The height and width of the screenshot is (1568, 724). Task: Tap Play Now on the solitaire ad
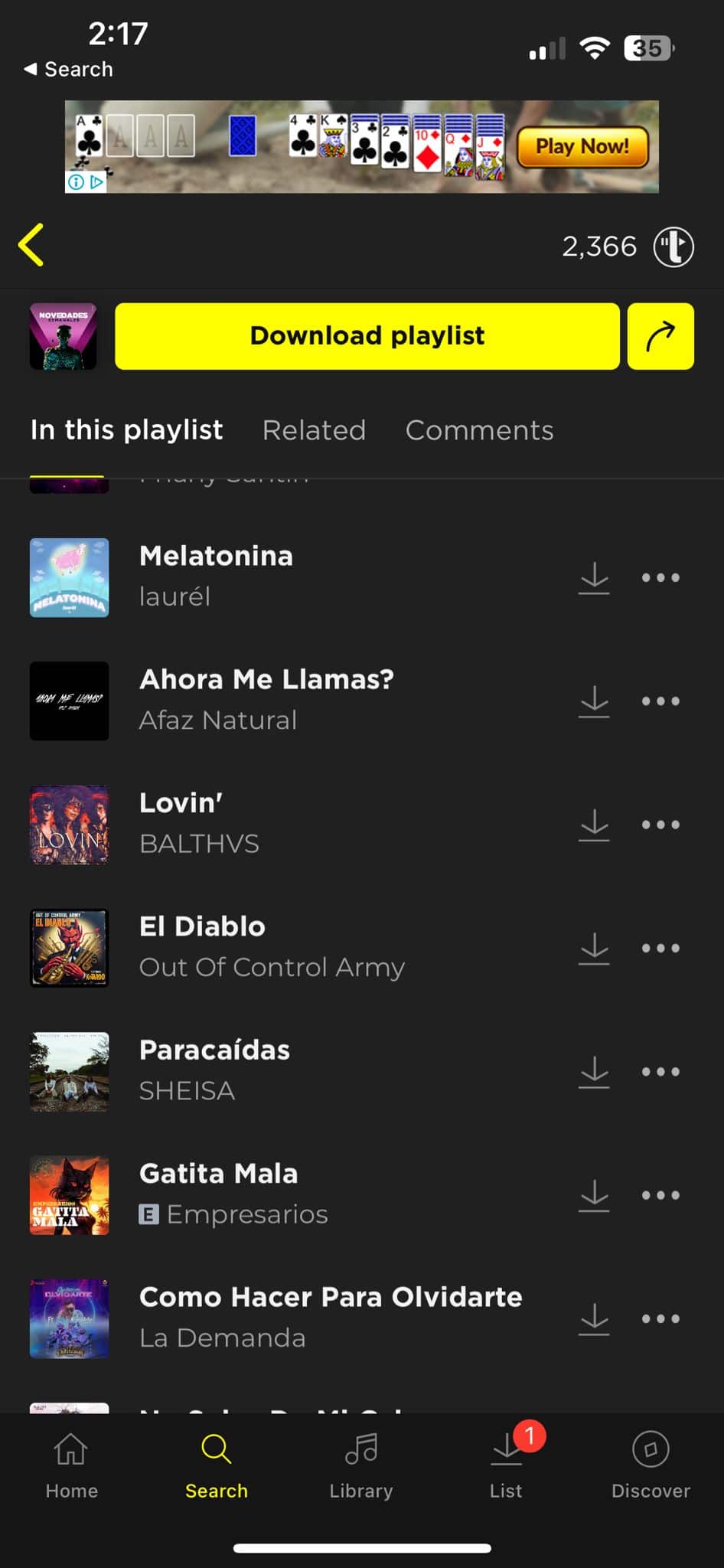[x=582, y=147]
